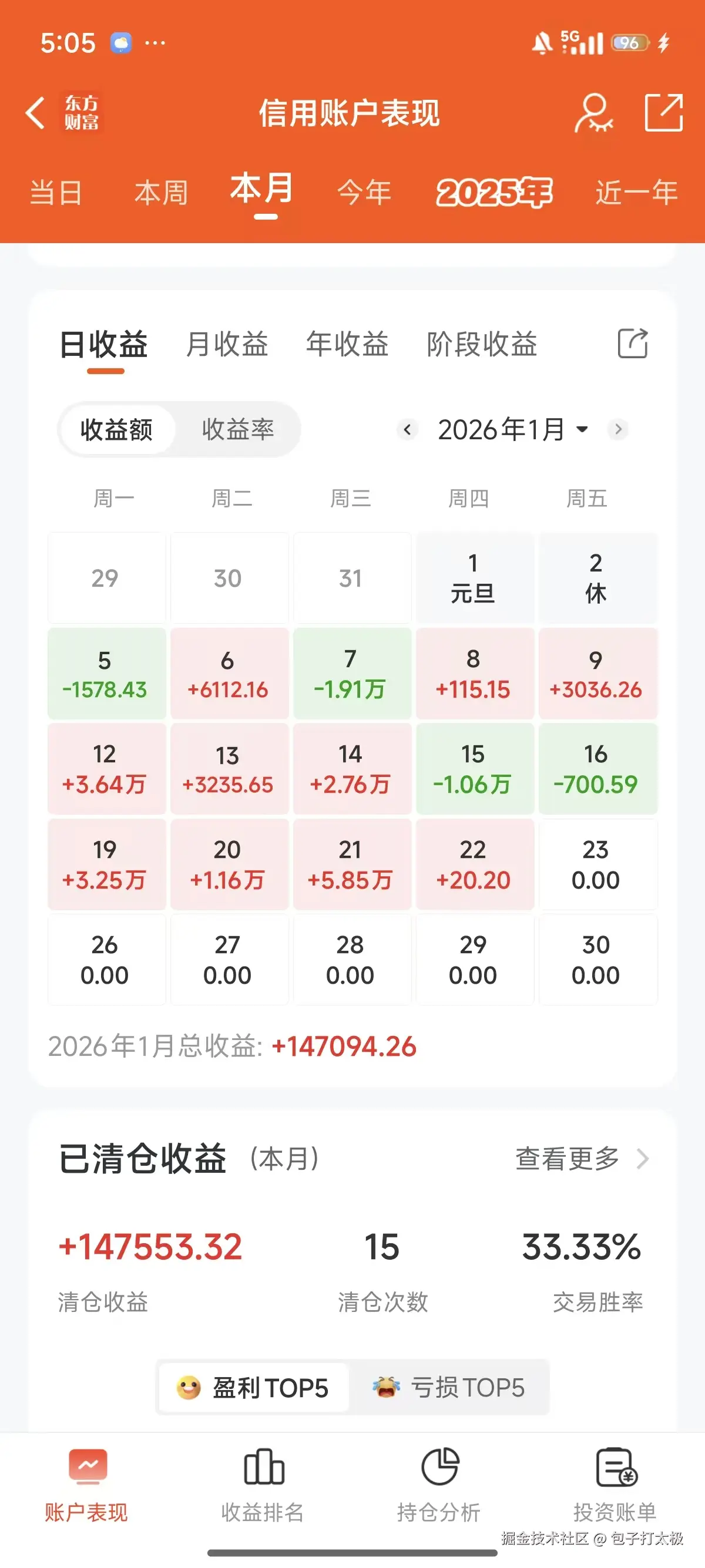
Task: Go to previous month with left chevron
Action: (x=407, y=429)
